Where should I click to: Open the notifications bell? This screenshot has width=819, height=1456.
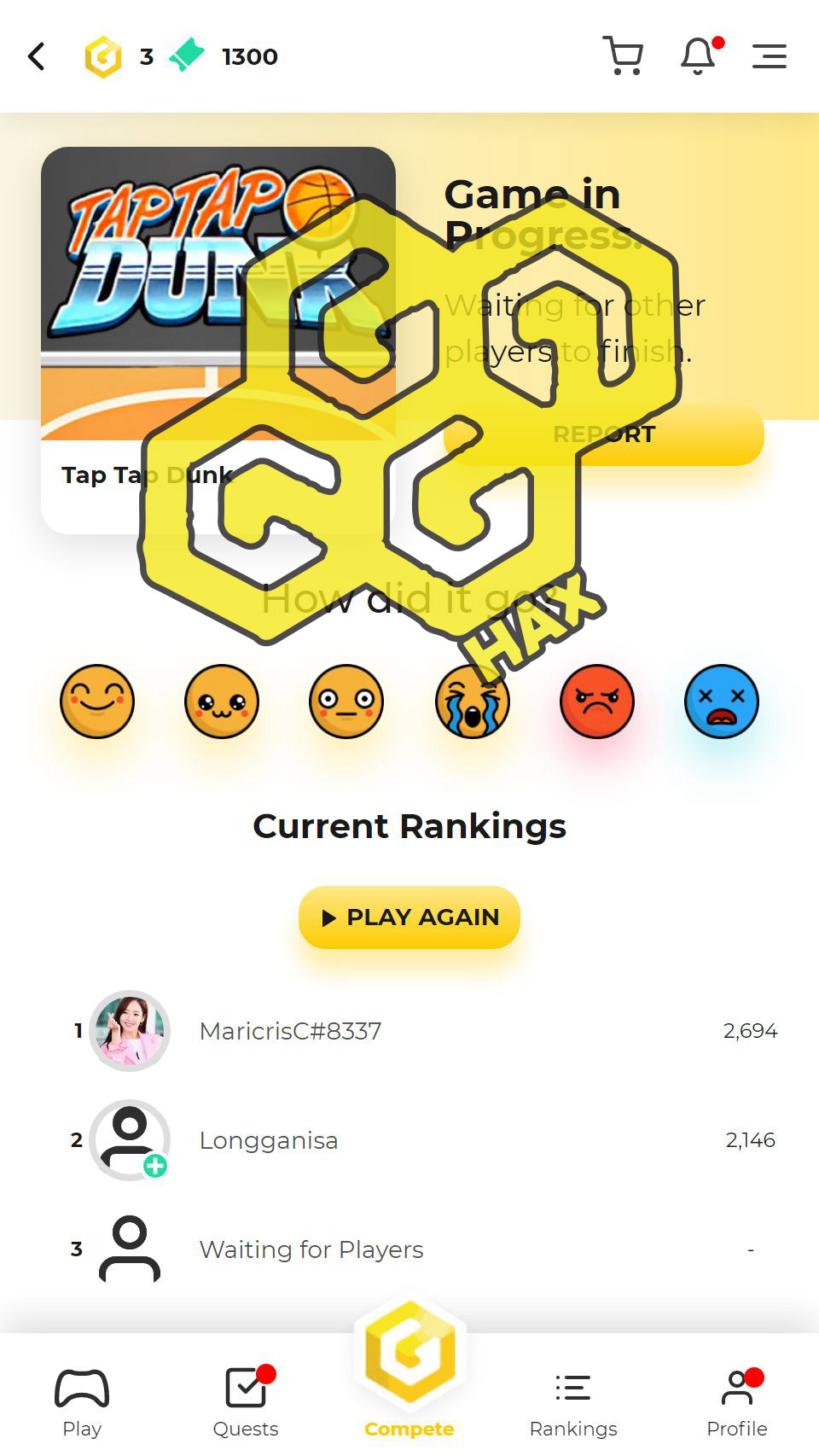pyautogui.click(x=698, y=56)
